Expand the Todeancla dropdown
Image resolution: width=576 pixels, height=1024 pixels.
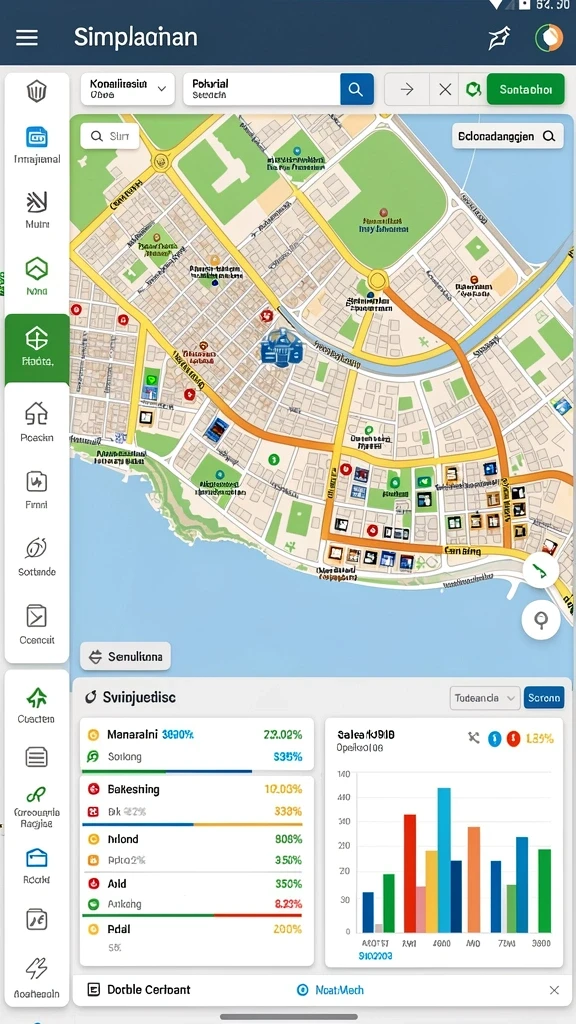[485, 697]
